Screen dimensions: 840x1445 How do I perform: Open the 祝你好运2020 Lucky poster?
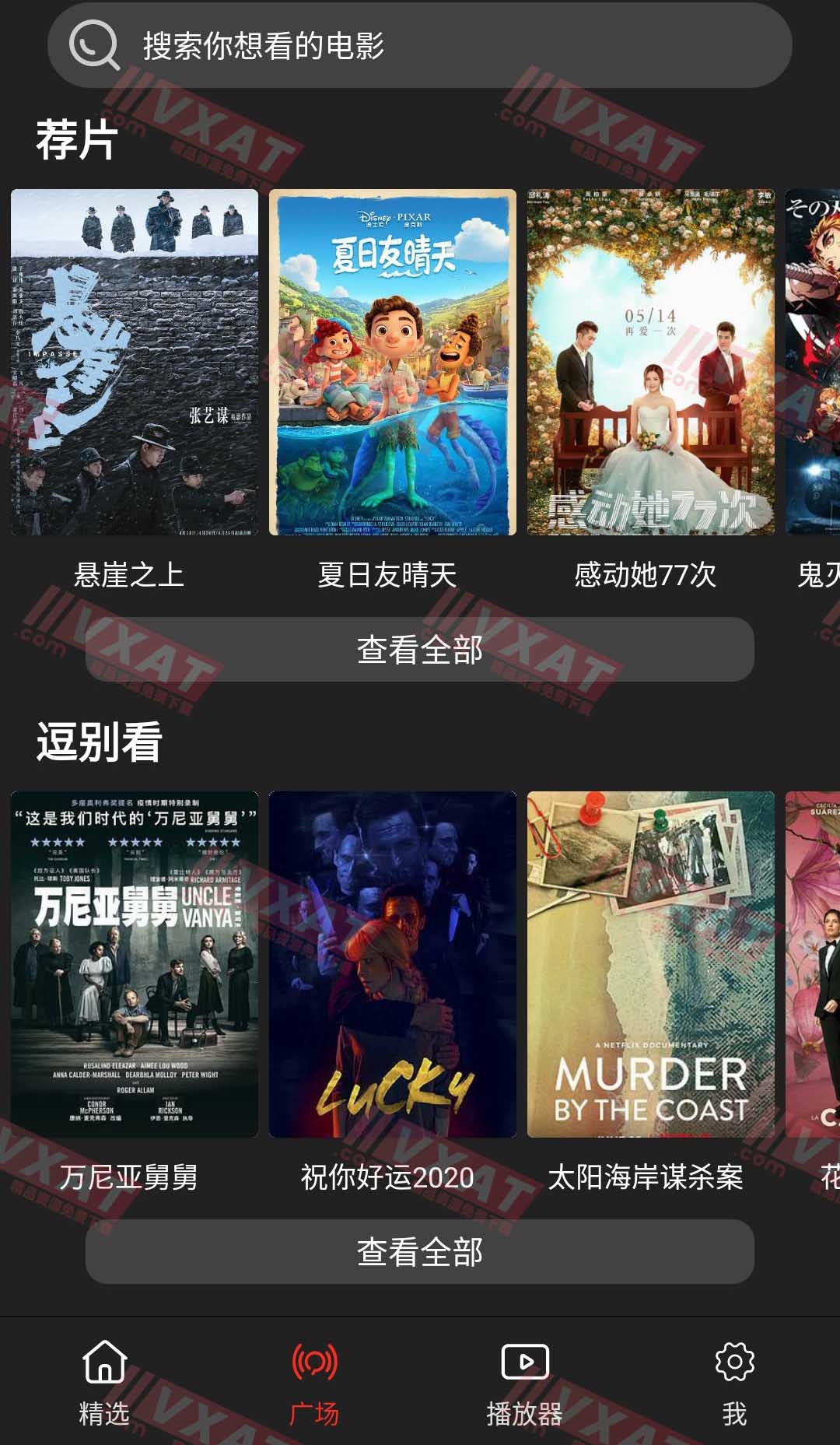(x=393, y=964)
